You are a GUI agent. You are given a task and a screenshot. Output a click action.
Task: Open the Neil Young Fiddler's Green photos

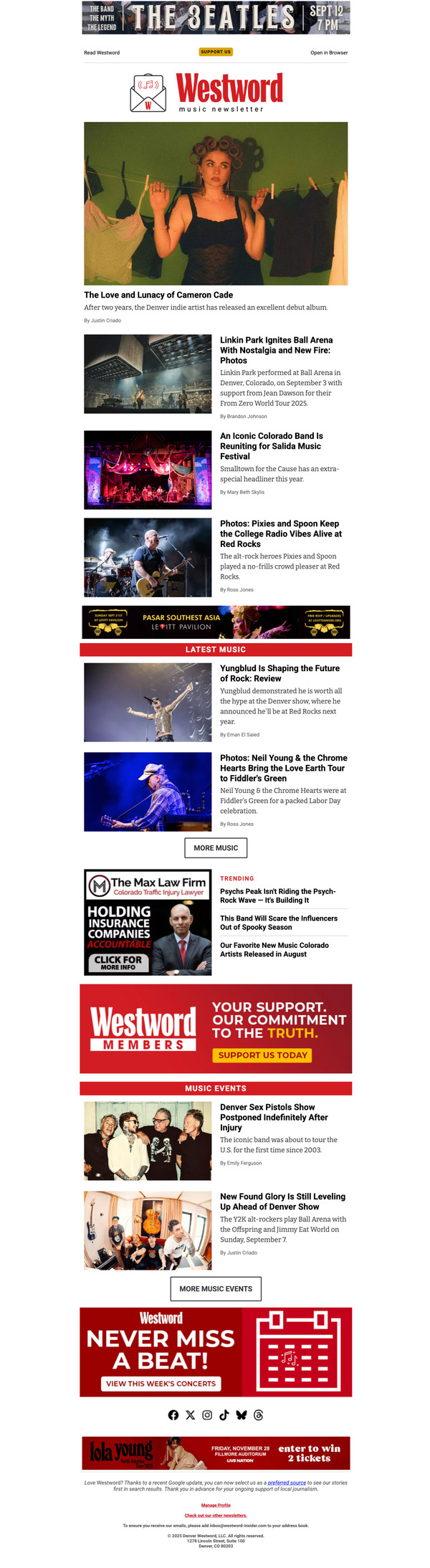pyautogui.click(x=283, y=768)
